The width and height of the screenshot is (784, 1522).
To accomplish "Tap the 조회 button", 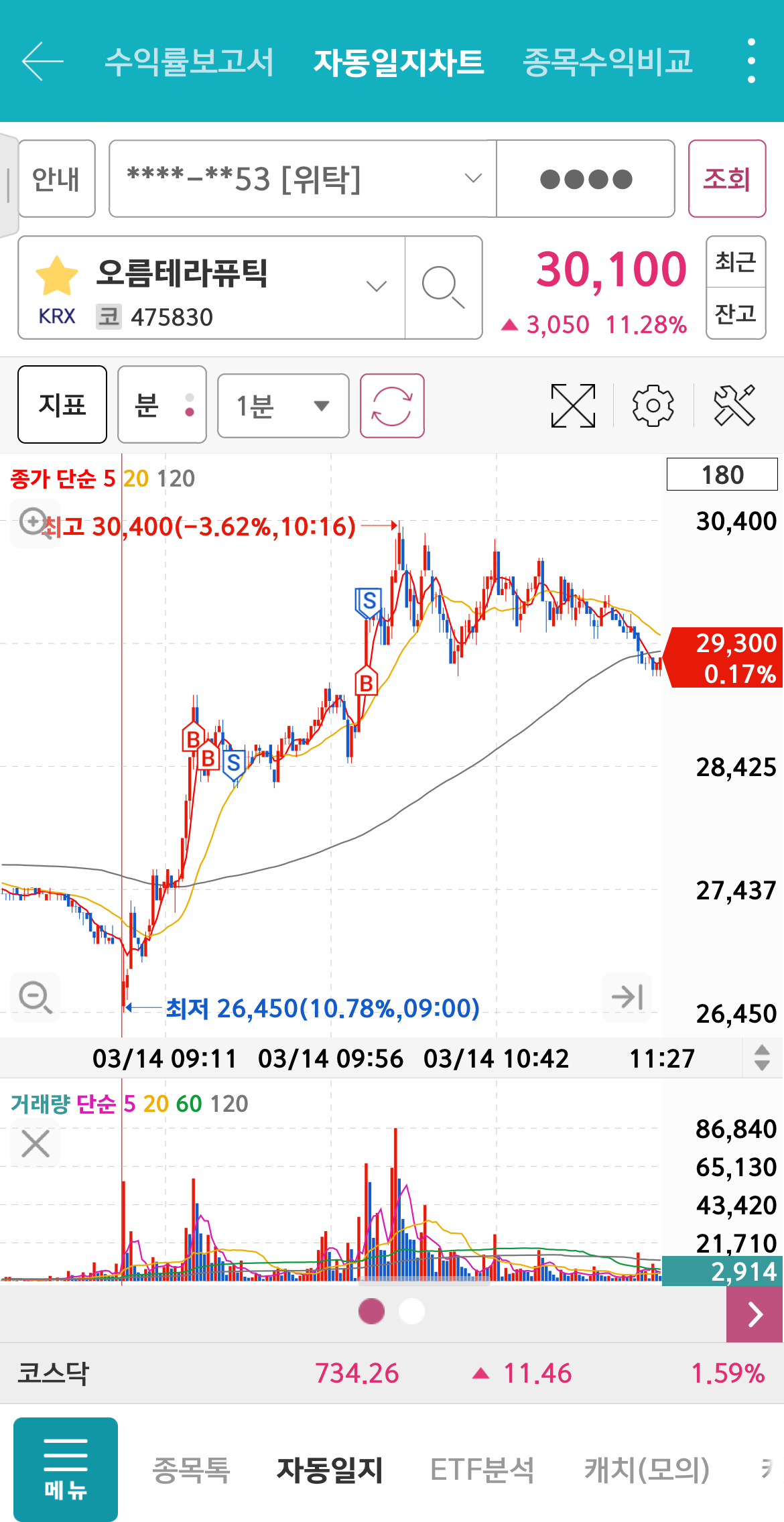I will coord(727,179).
